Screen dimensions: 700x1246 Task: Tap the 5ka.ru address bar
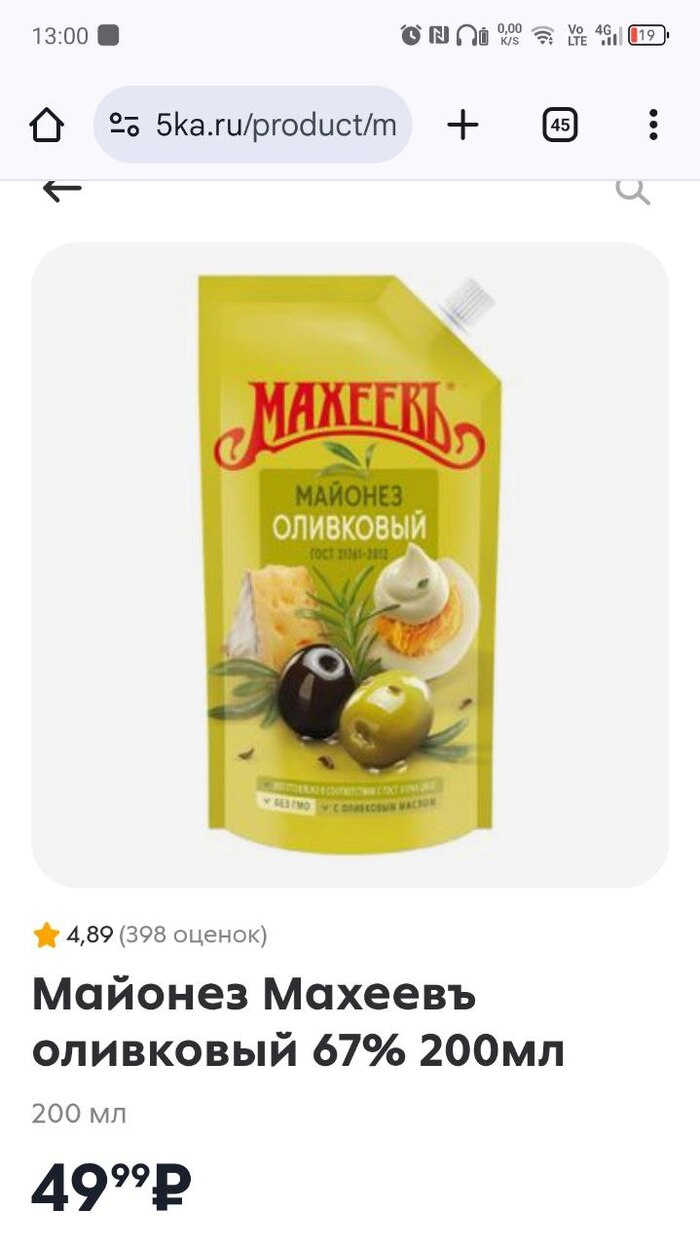coord(275,126)
